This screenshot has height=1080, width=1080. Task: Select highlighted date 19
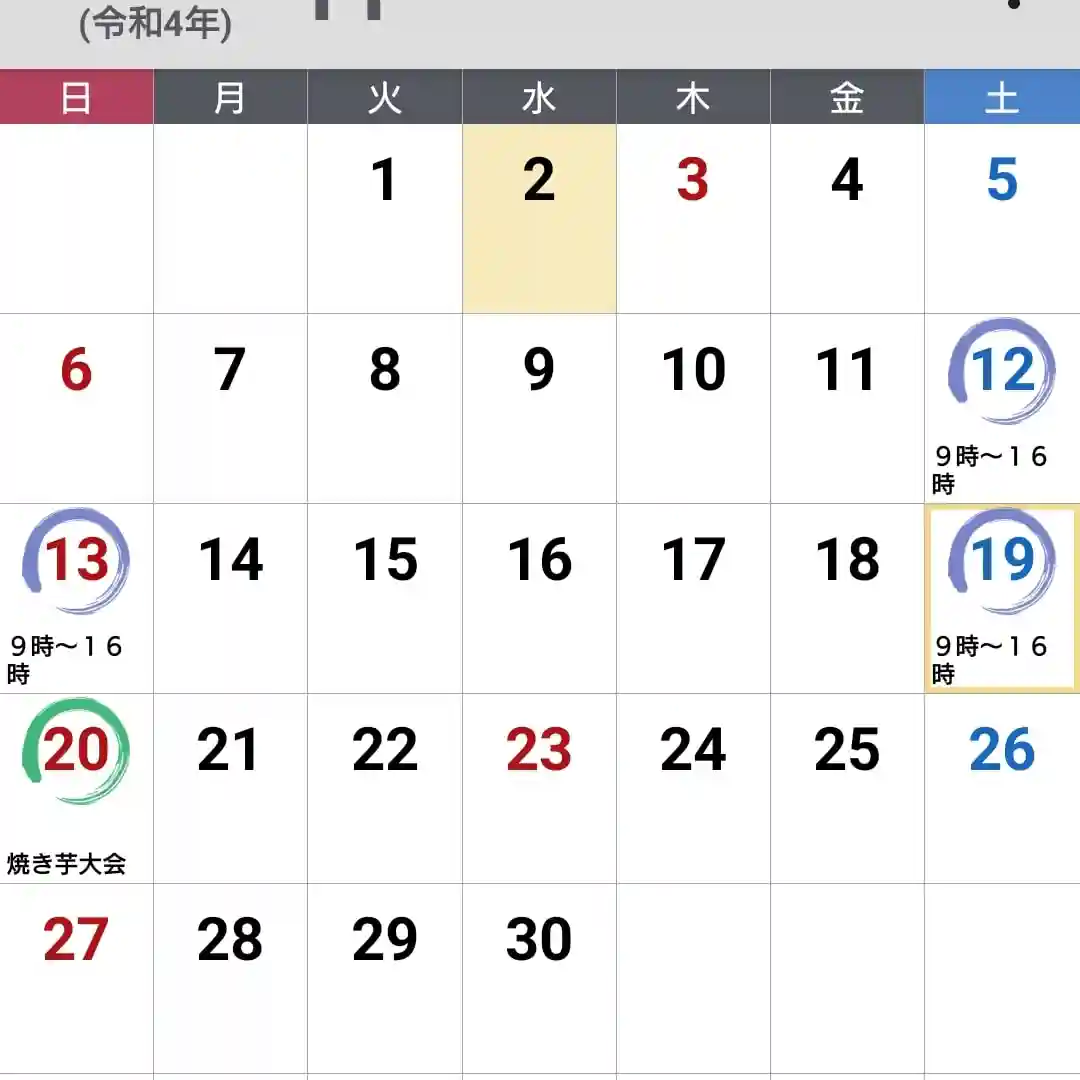(x=1001, y=562)
